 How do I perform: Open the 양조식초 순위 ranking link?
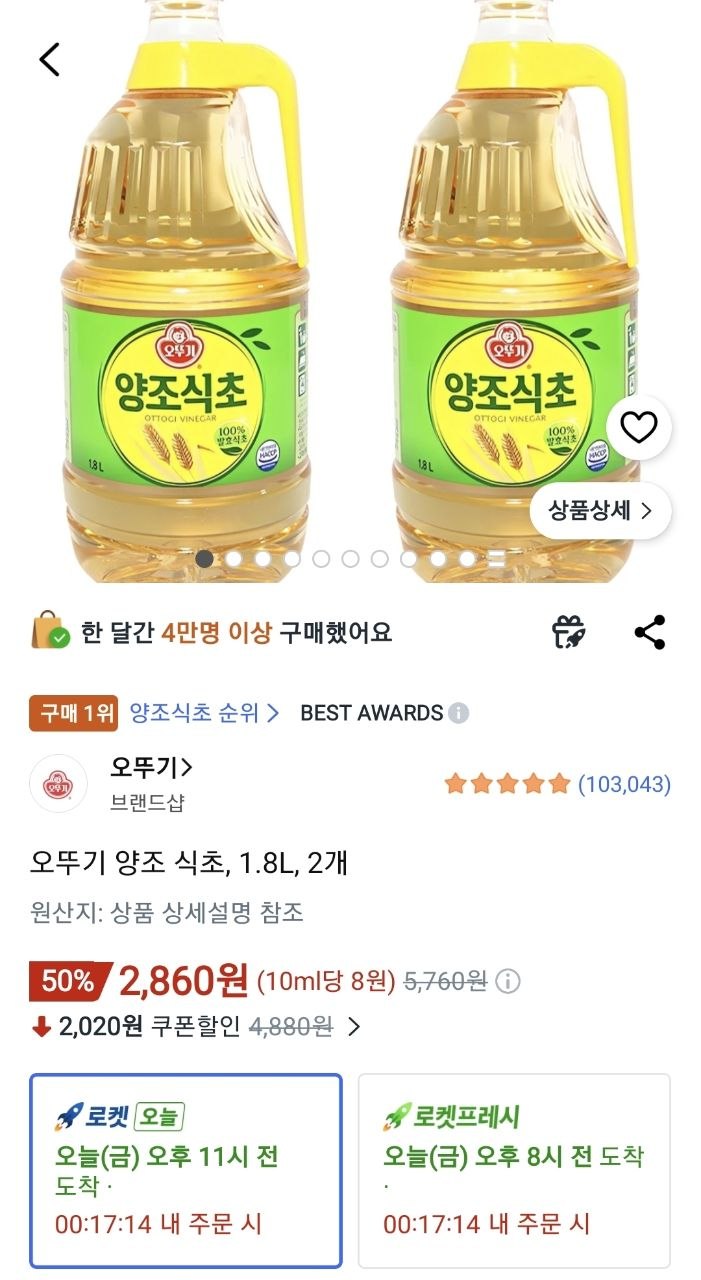tap(205, 713)
